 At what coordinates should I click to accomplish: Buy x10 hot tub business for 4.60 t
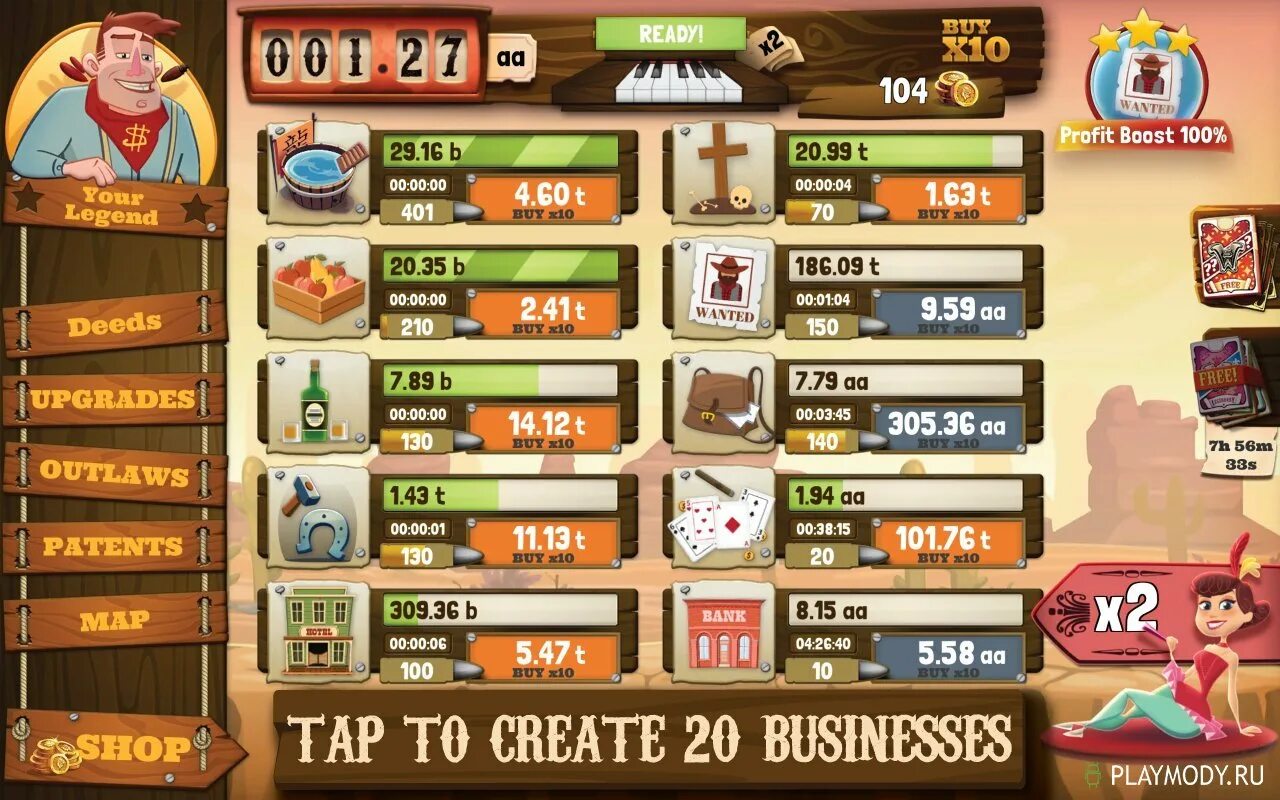[x=543, y=199]
